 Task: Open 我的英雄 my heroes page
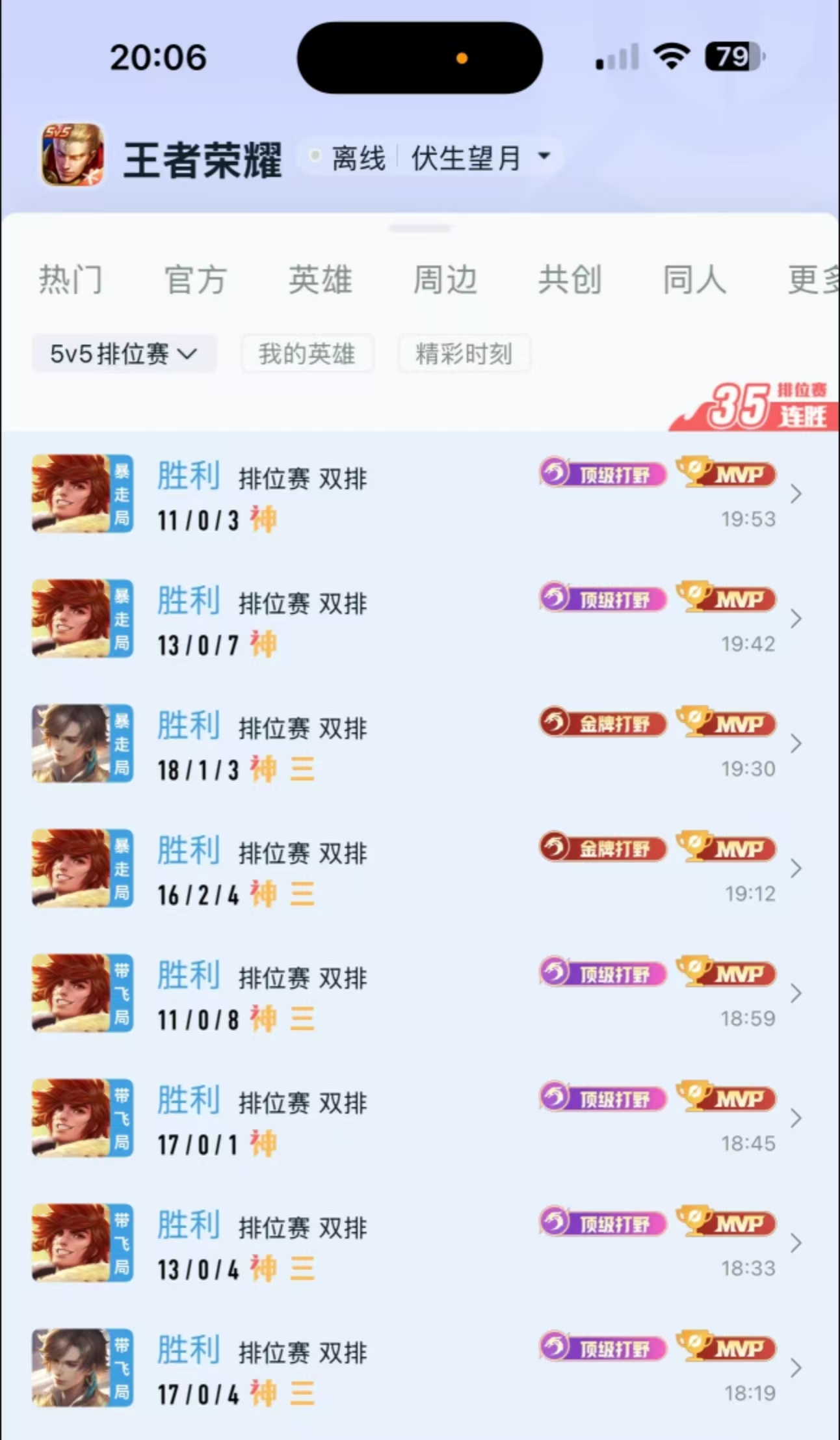point(306,353)
